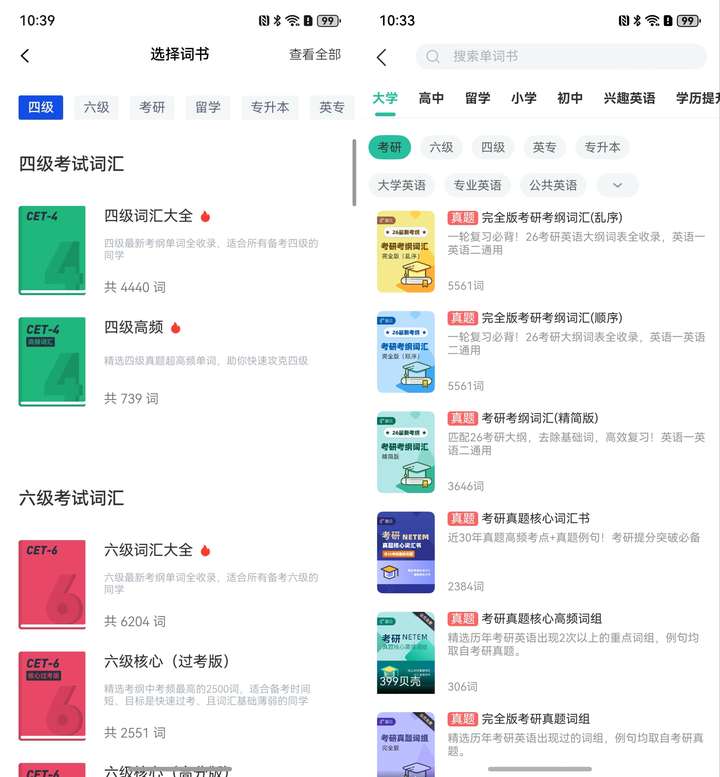Screen dimensions: 720x777
Task: Switch to the 兴趣英语 tab
Action: [x=629, y=98]
